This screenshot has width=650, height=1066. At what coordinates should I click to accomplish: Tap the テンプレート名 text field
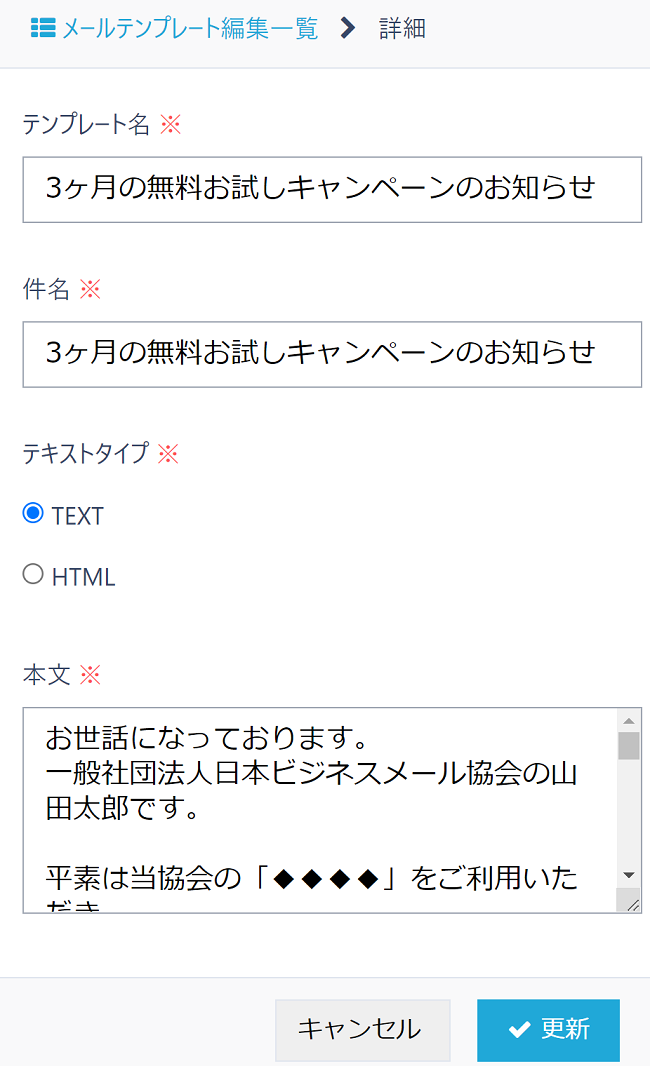coord(331,189)
